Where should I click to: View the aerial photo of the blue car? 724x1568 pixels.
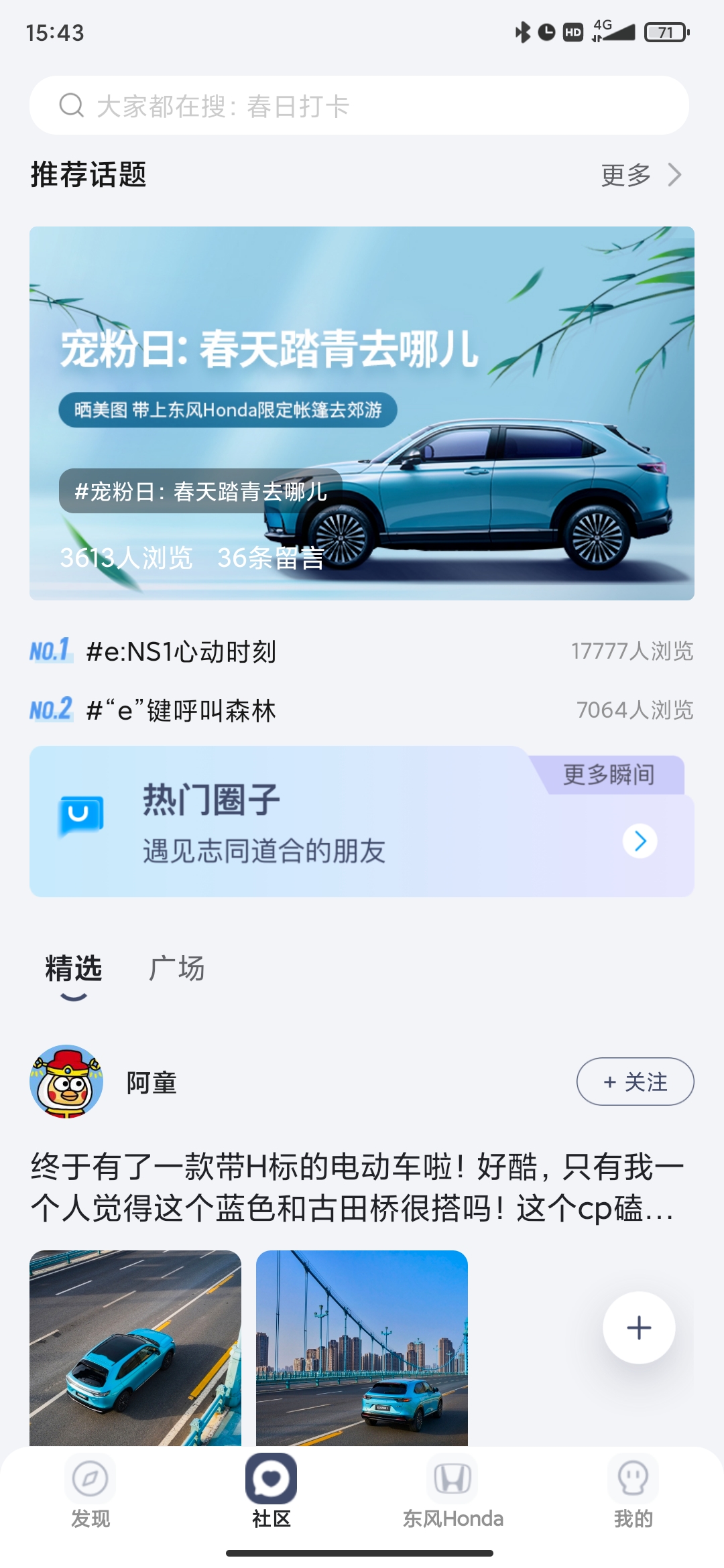point(135,1347)
